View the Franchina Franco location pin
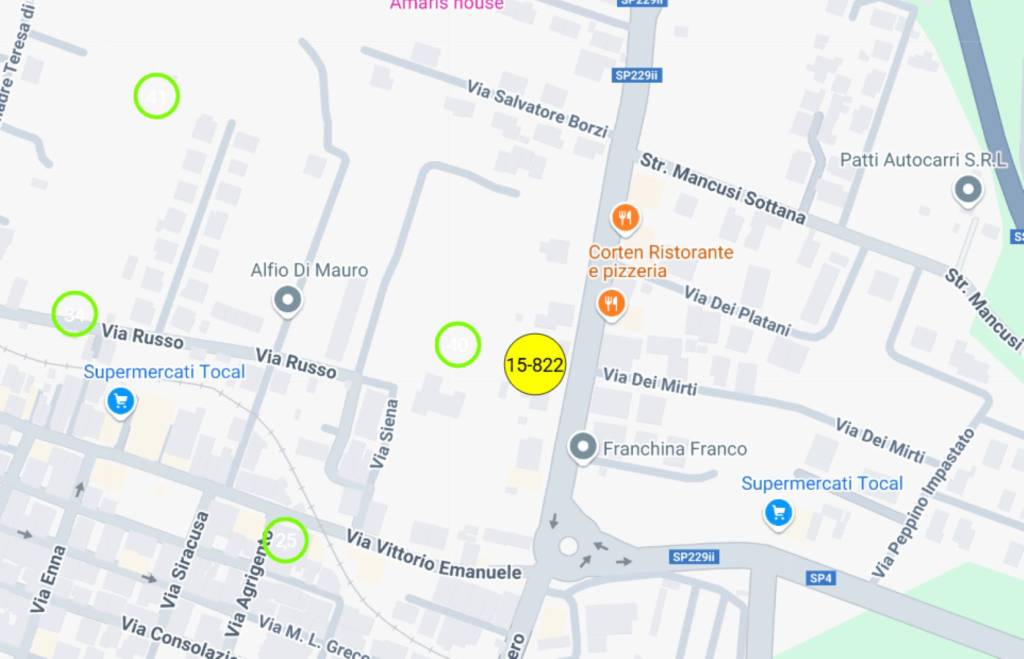 point(582,447)
